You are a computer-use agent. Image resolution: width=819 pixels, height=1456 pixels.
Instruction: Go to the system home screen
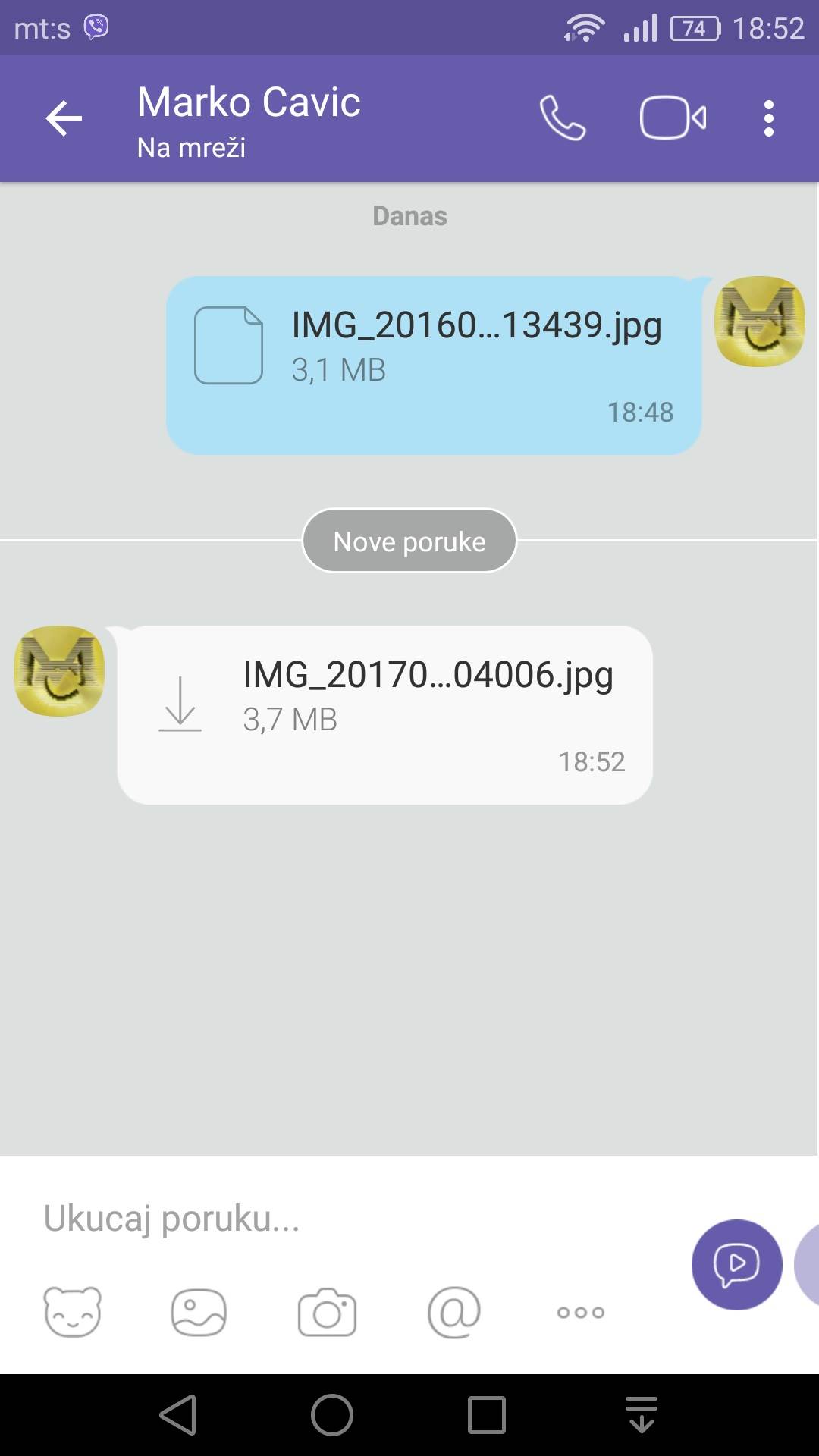pyautogui.click(x=332, y=1415)
